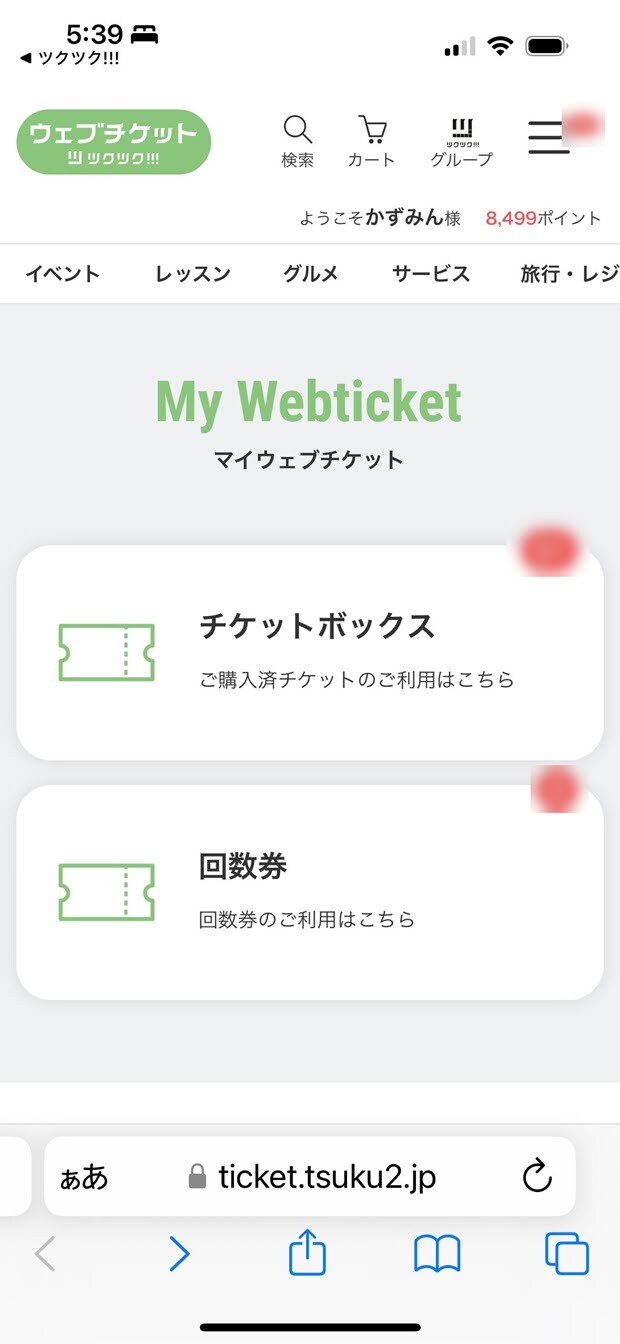The height and width of the screenshot is (1344, 620).
Task: Show all open Safari tabs
Action: [566, 1252]
